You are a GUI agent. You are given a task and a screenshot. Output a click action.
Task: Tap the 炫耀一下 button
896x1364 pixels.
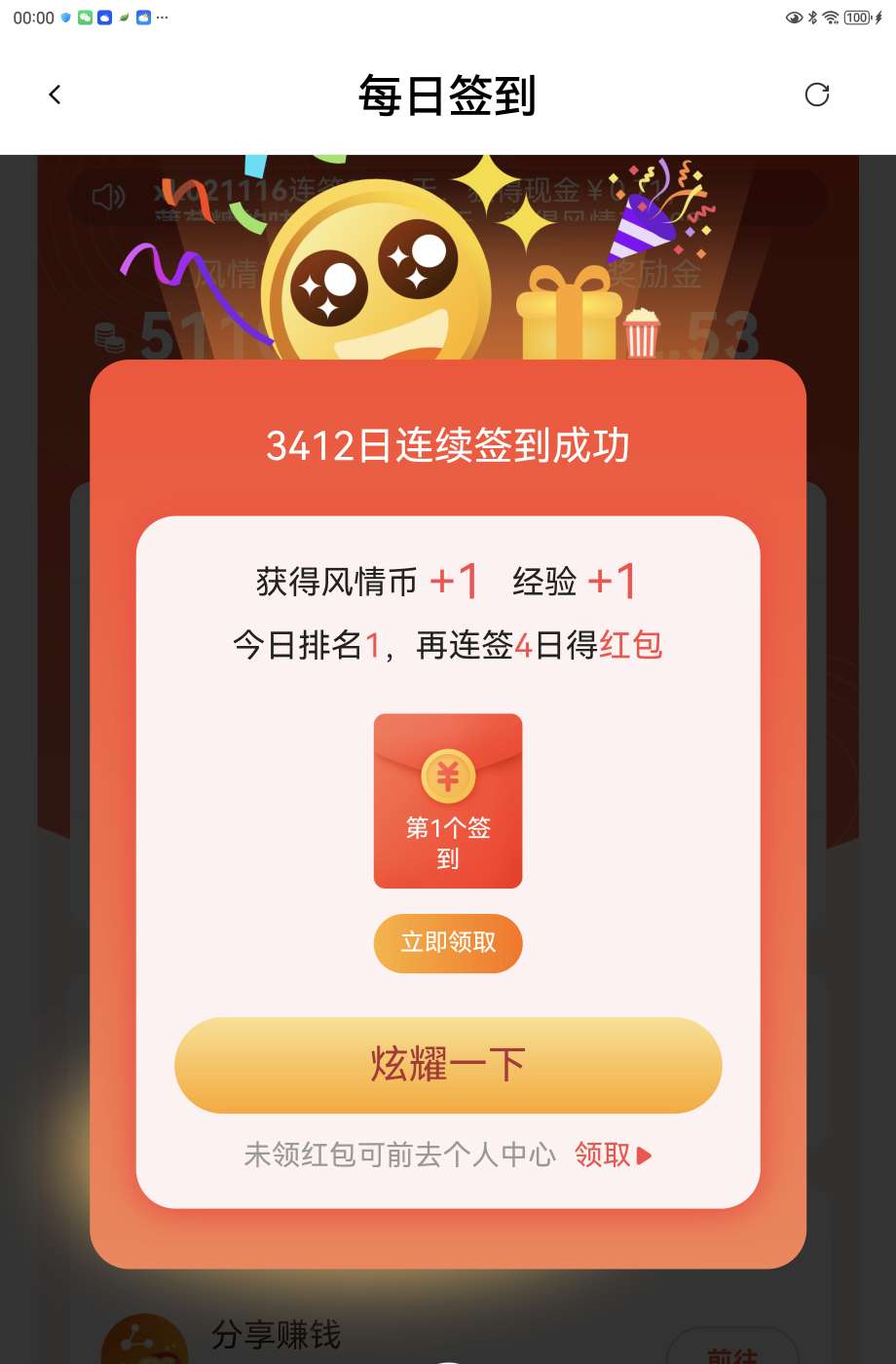point(448,1065)
